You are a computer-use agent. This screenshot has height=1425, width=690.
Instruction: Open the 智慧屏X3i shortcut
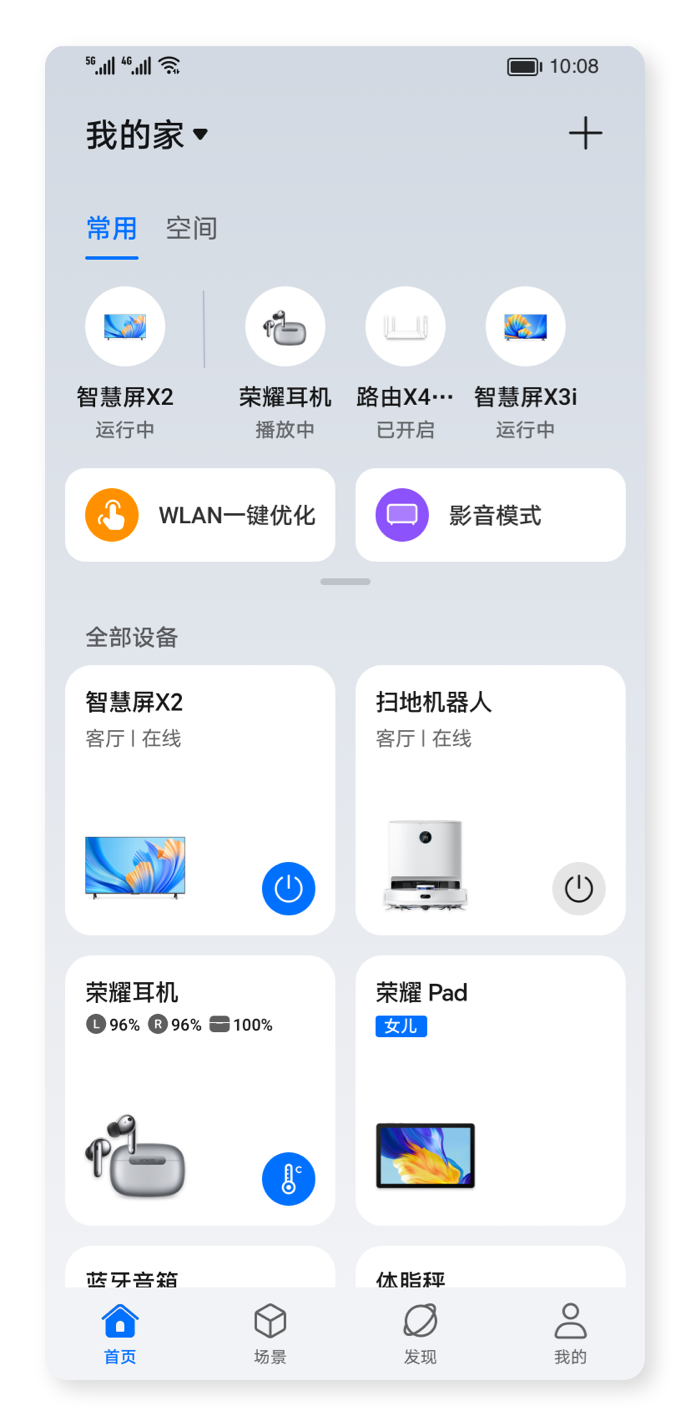525,327
